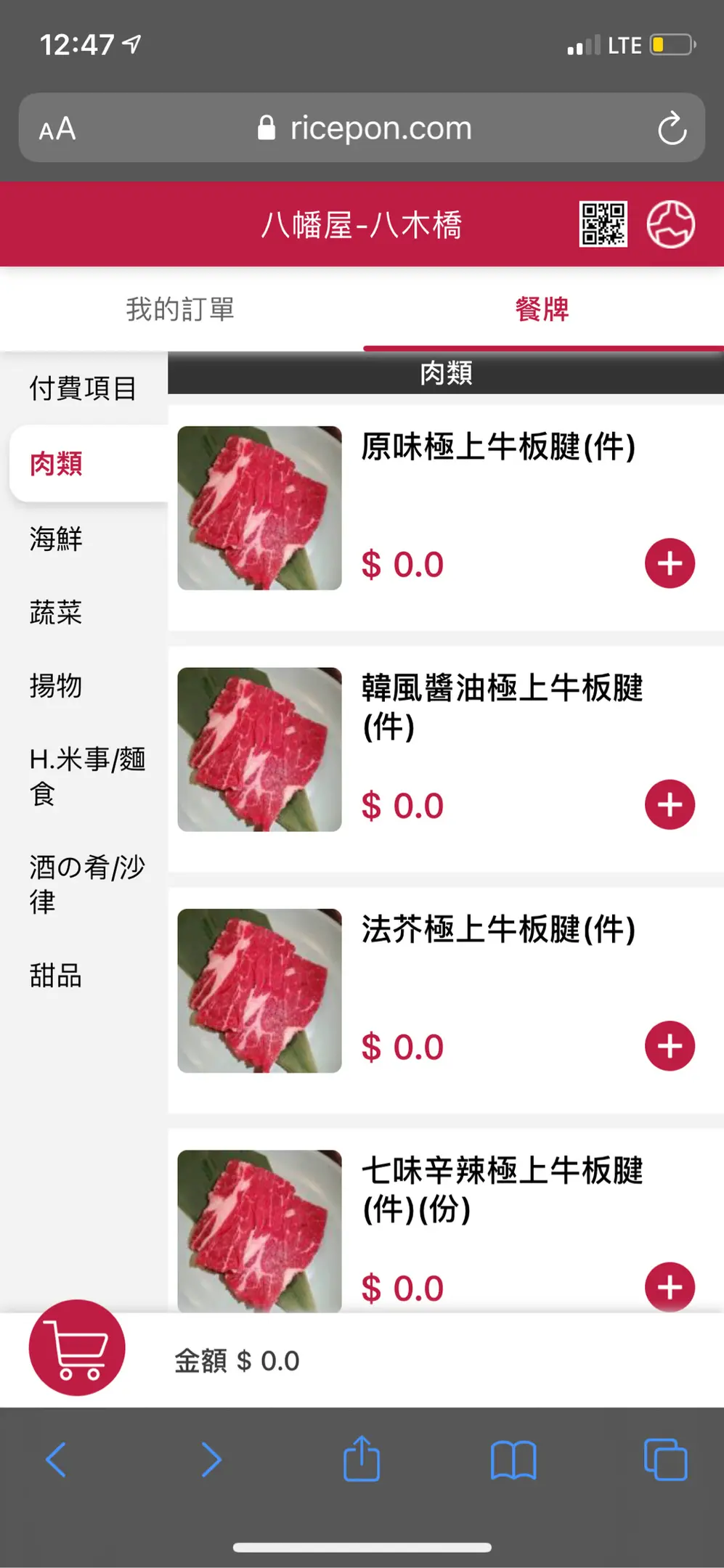Select the 付費項目 category
The height and width of the screenshot is (1568, 724).
(x=83, y=388)
